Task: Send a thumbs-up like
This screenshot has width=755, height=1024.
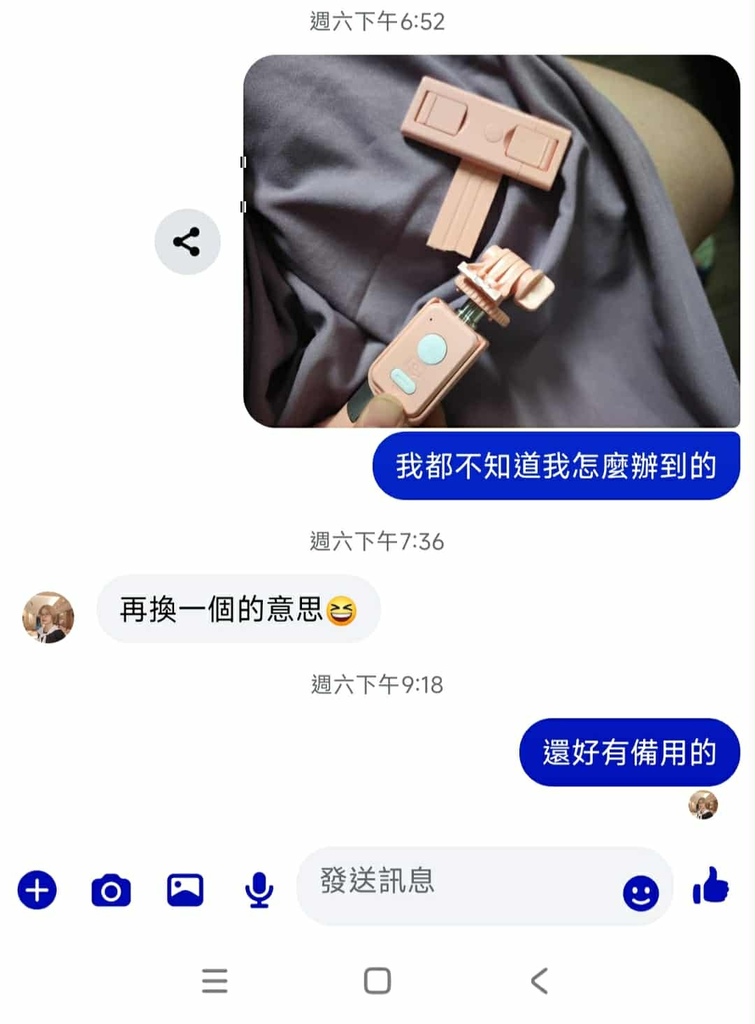Action: coord(711,886)
